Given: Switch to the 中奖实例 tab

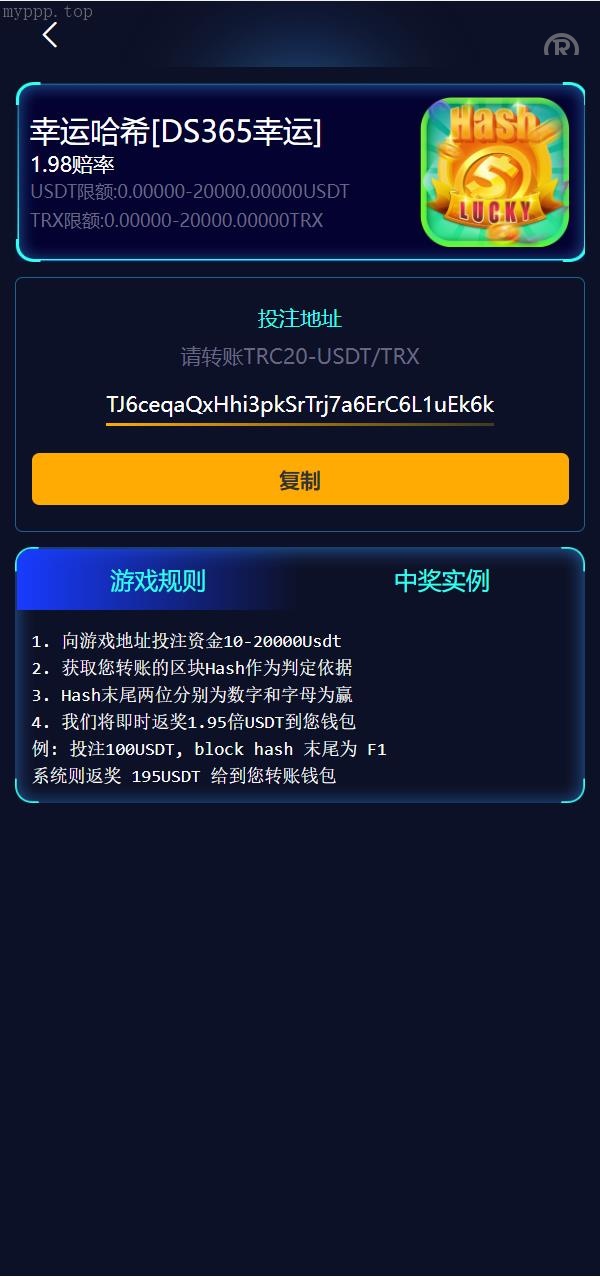Looking at the screenshot, I should tap(441, 581).
